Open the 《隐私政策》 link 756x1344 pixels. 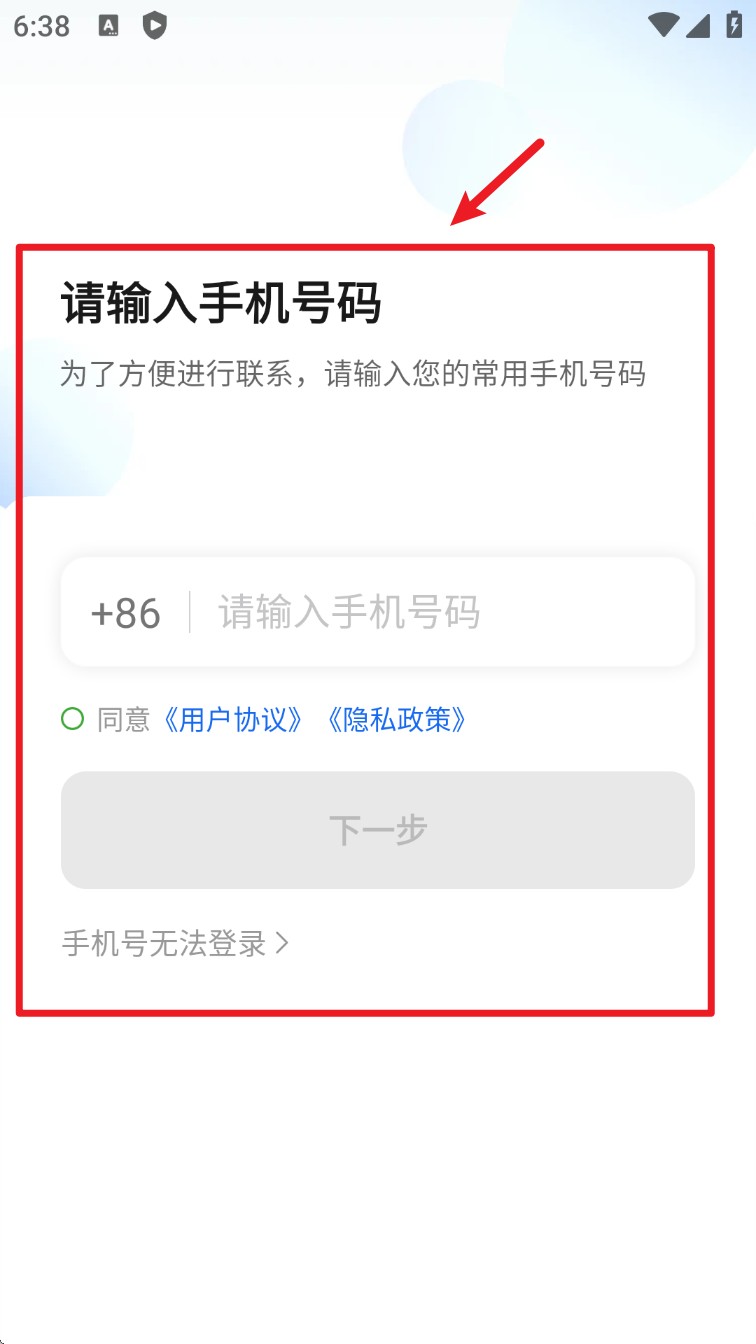tap(397, 720)
